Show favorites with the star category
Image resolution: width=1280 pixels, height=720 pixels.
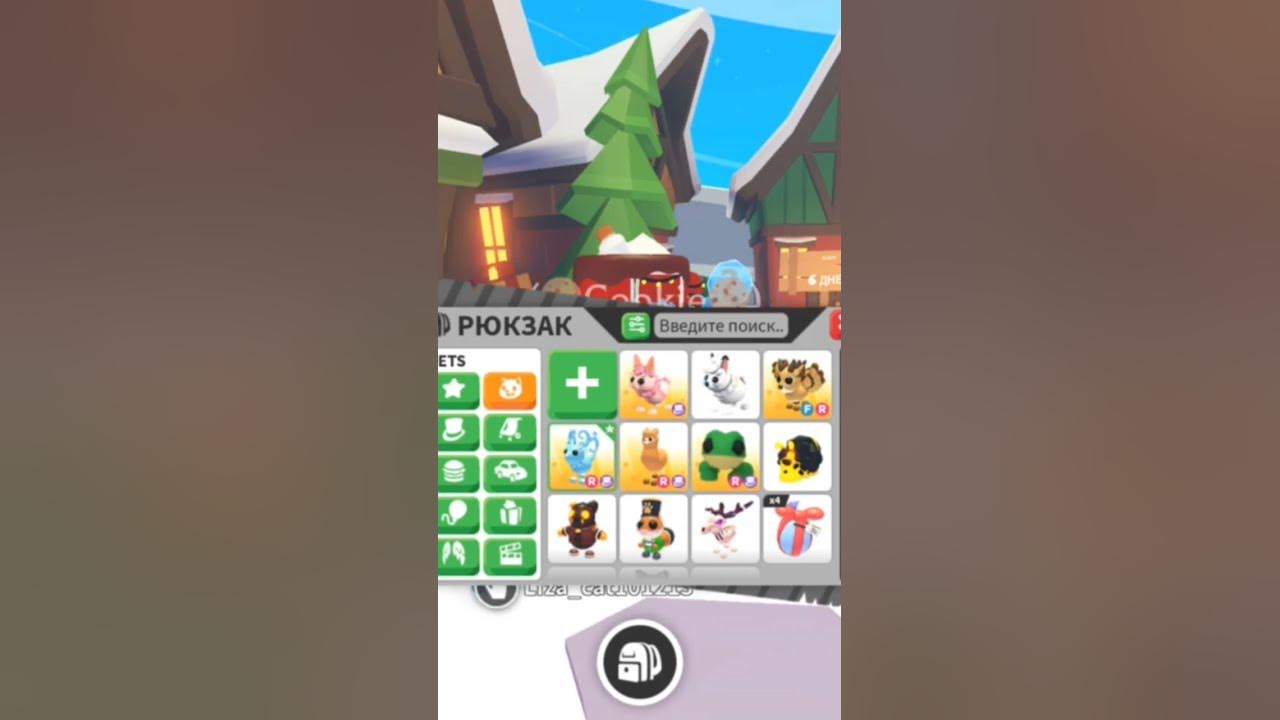pyautogui.click(x=456, y=390)
